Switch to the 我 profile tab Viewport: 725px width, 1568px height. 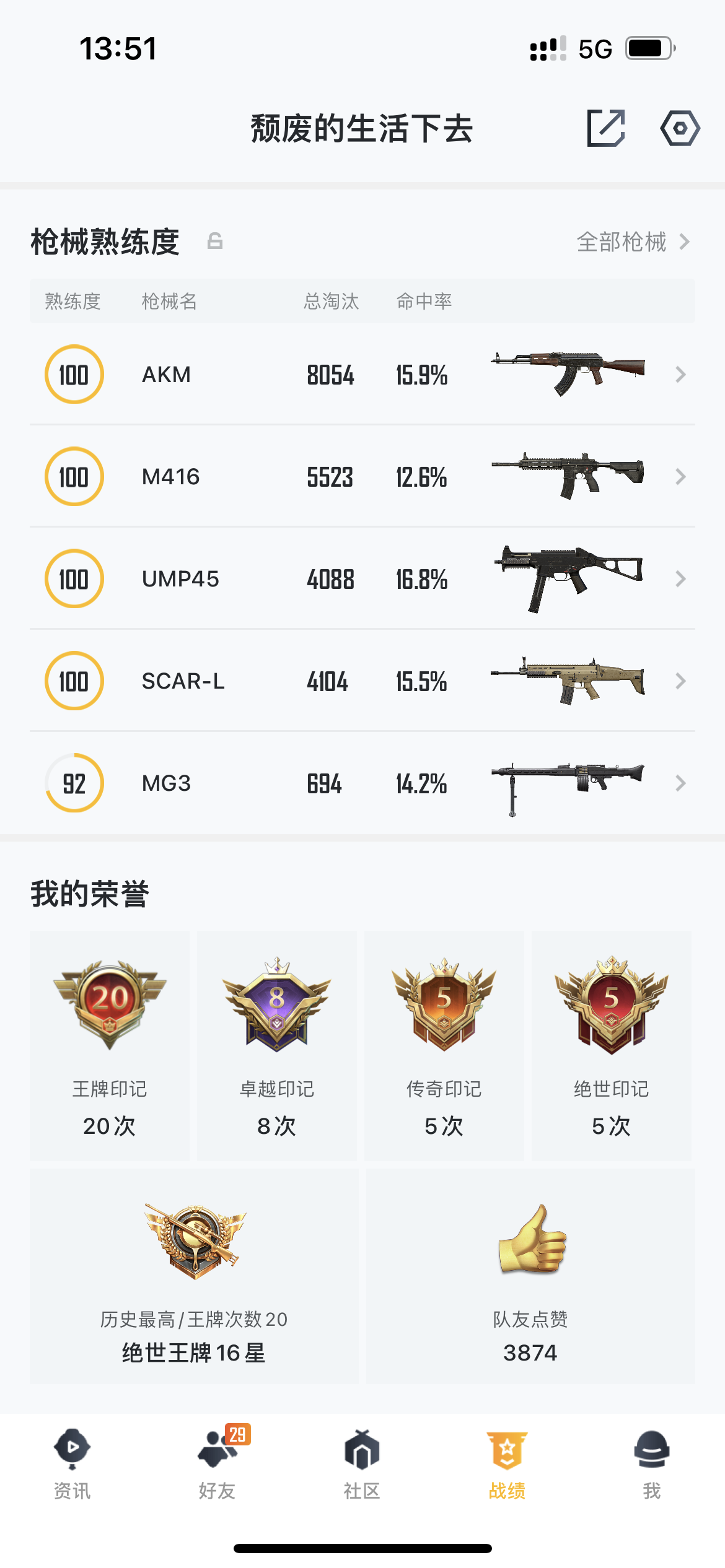652,1465
